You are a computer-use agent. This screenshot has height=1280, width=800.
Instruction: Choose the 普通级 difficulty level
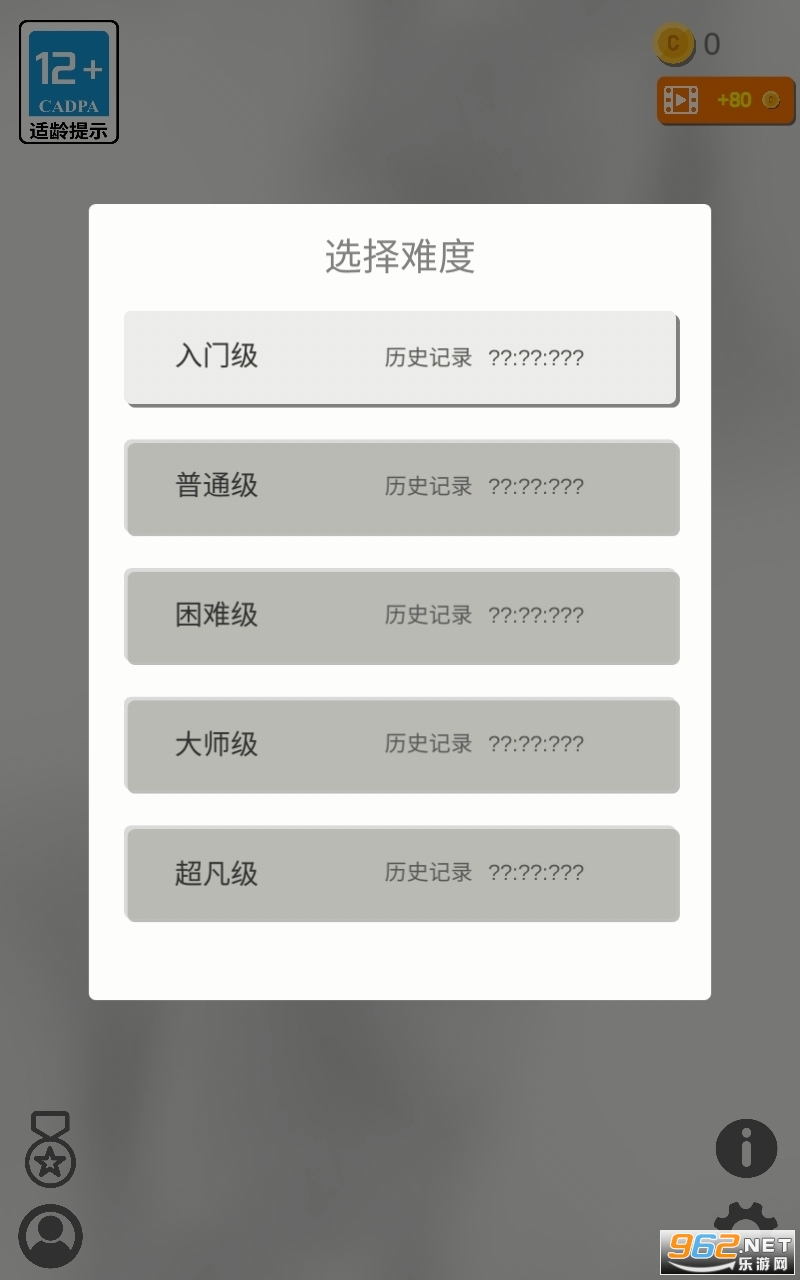401,487
